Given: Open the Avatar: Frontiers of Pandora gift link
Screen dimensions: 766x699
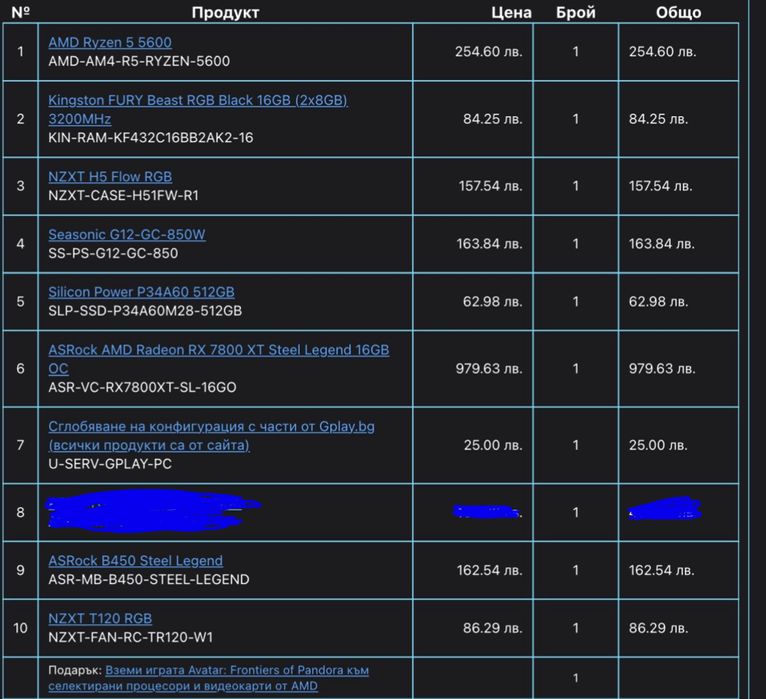Looking at the screenshot, I should (236, 670).
